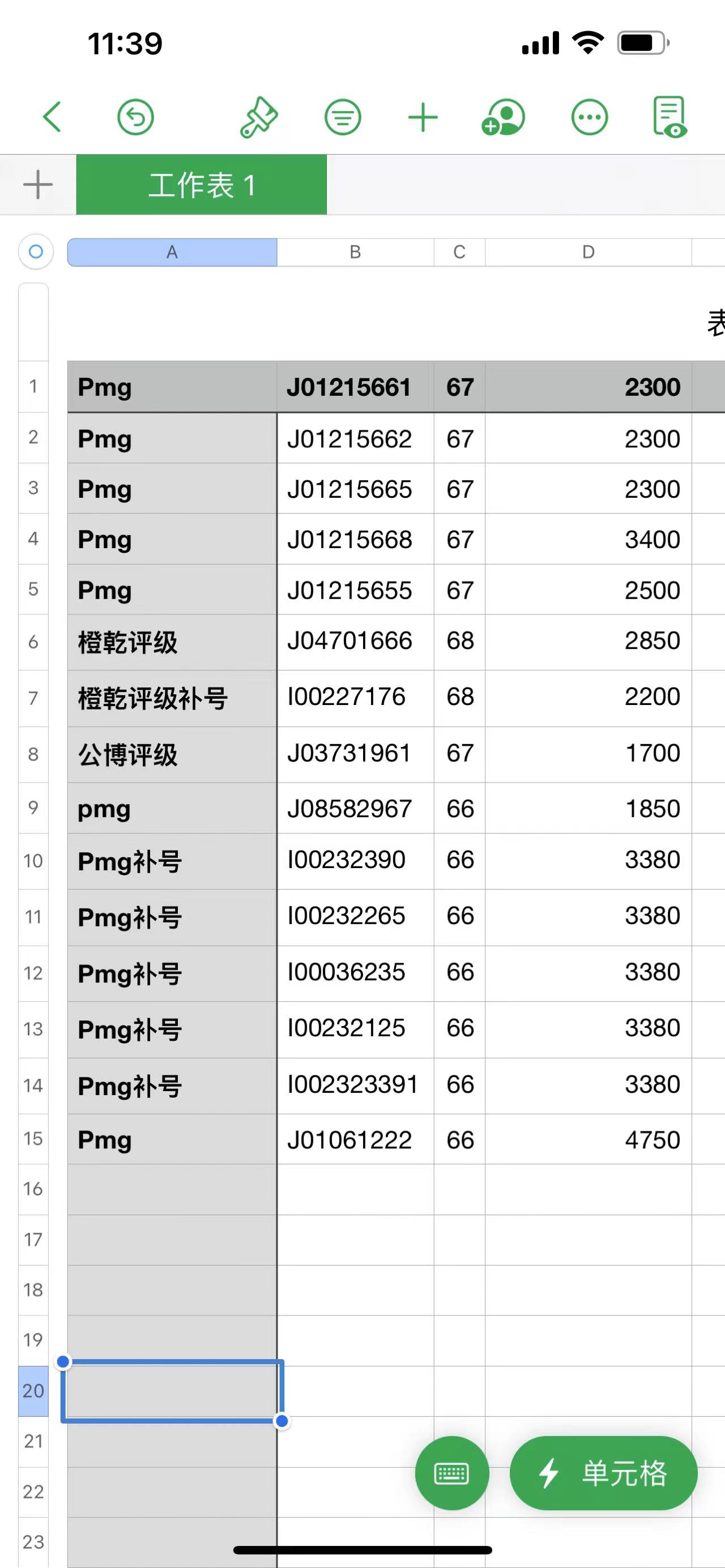
Task: Select column C header
Action: (x=459, y=252)
